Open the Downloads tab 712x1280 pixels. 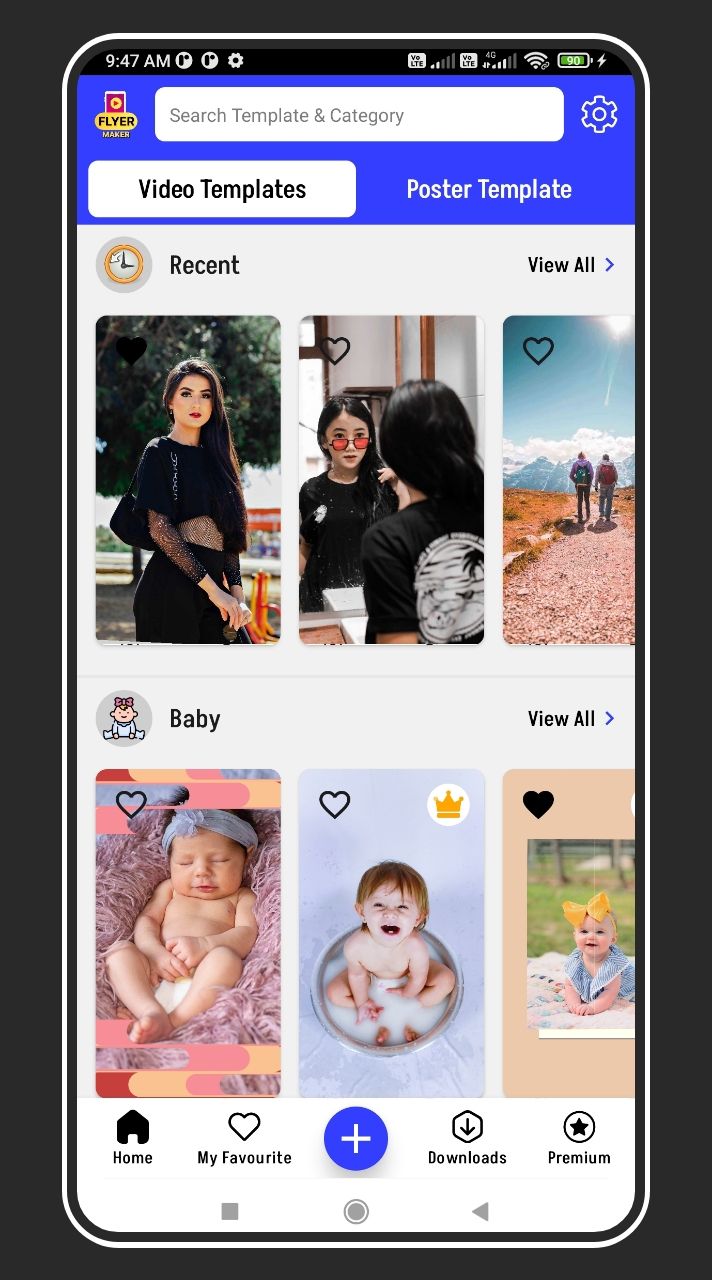coord(467,1138)
